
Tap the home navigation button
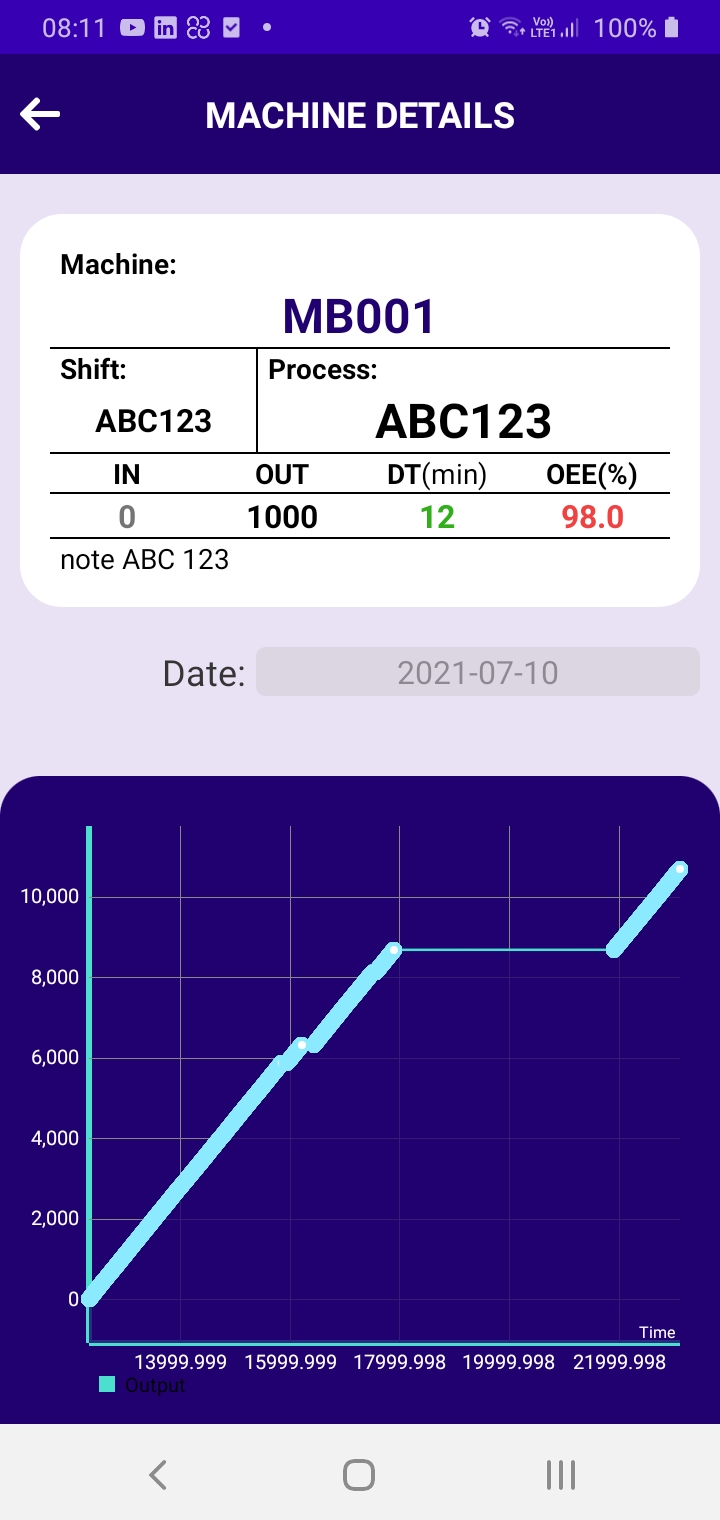tap(358, 1473)
